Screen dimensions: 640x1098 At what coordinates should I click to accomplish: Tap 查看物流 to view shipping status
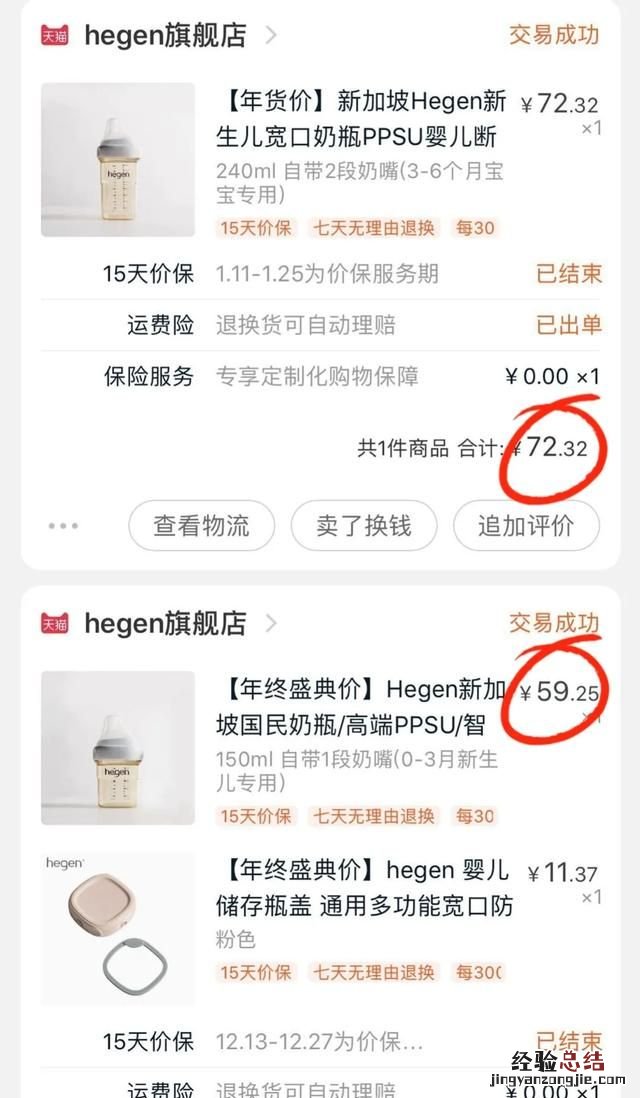click(201, 526)
